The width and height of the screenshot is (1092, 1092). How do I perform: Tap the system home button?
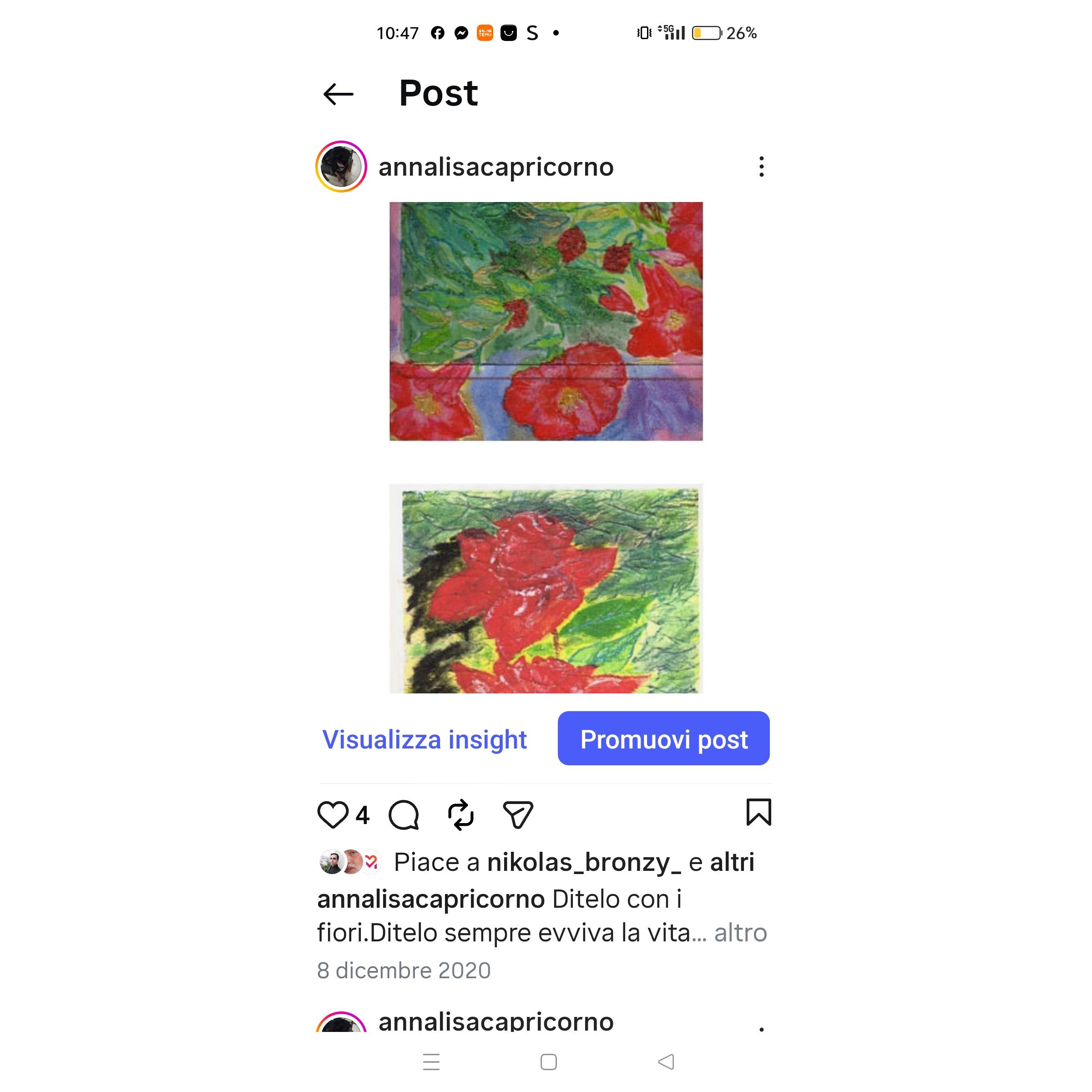pos(548,1062)
